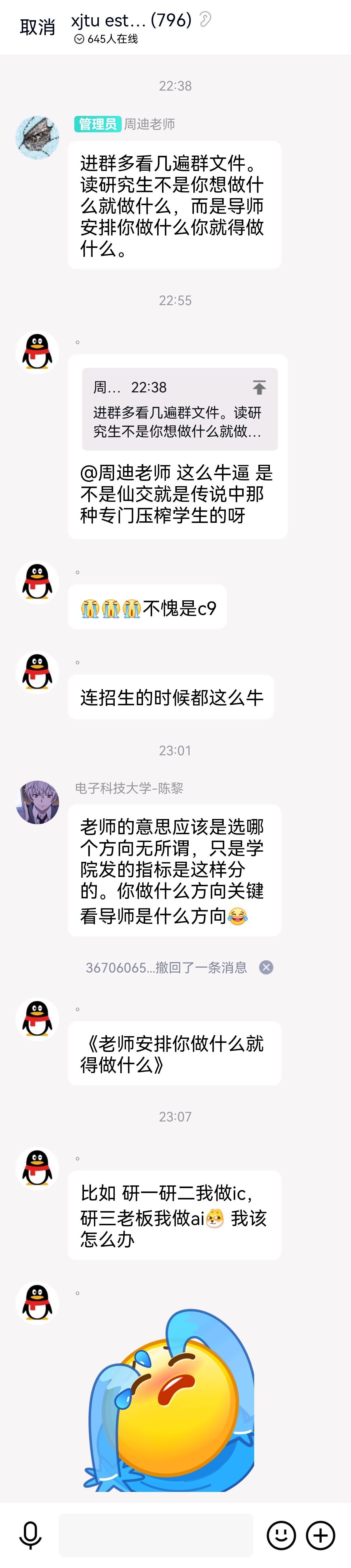Jump to quoted 22:38 message arrow
Image resolution: width=351 pixels, height=1568 pixels.
point(259,387)
